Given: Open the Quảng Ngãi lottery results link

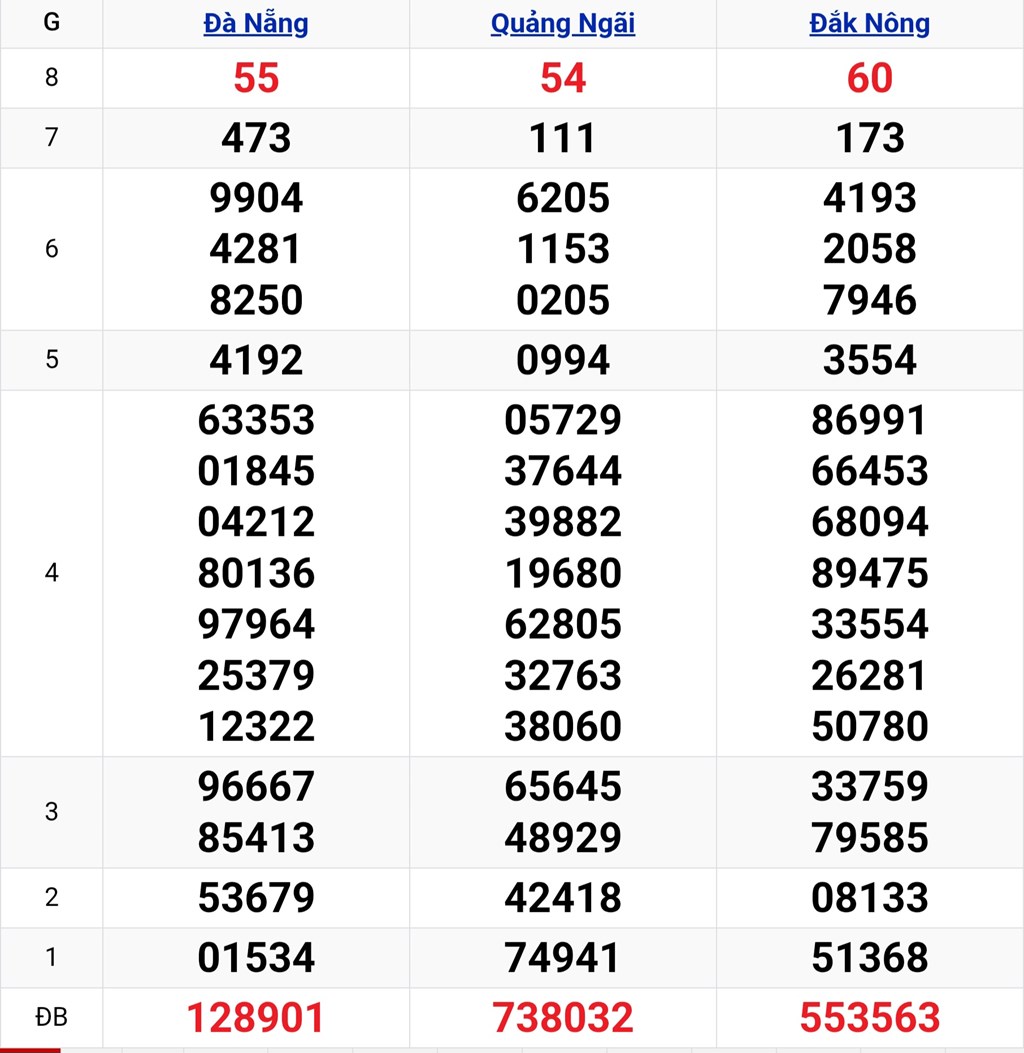Looking at the screenshot, I should [x=562, y=23].
